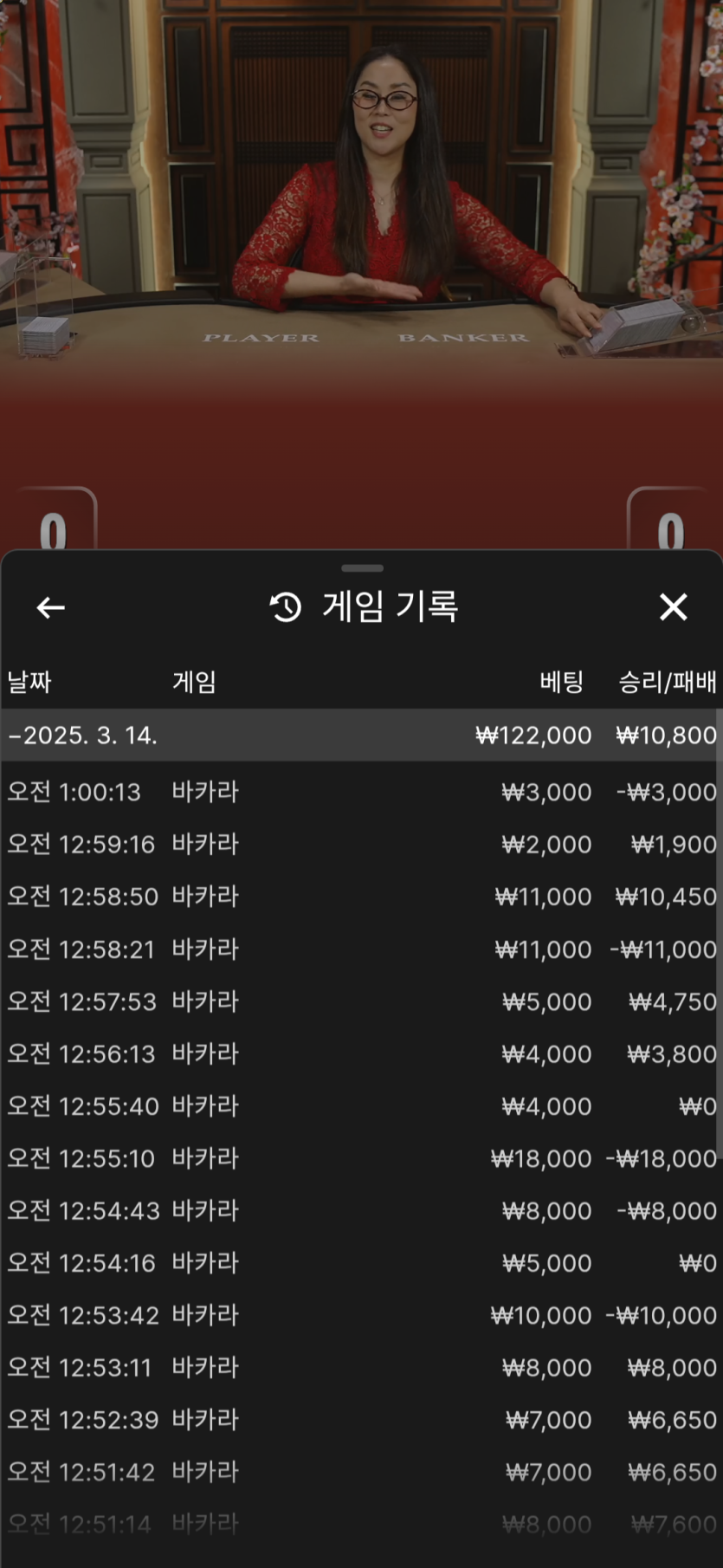
Task: Show the 오전 12:54:43 바카라 round
Action: tap(361, 1210)
